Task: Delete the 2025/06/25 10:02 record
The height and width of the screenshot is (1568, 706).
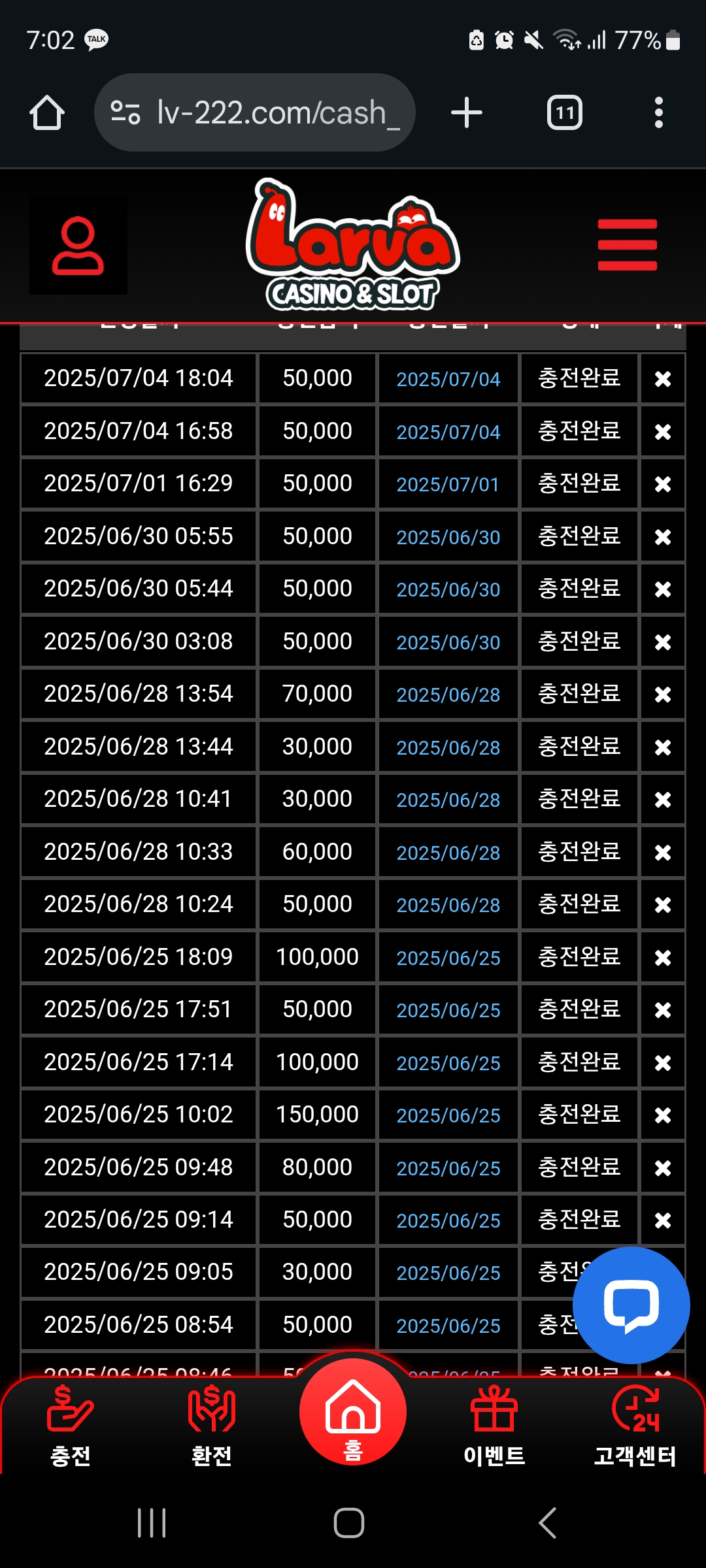Action: (x=663, y=1115)
